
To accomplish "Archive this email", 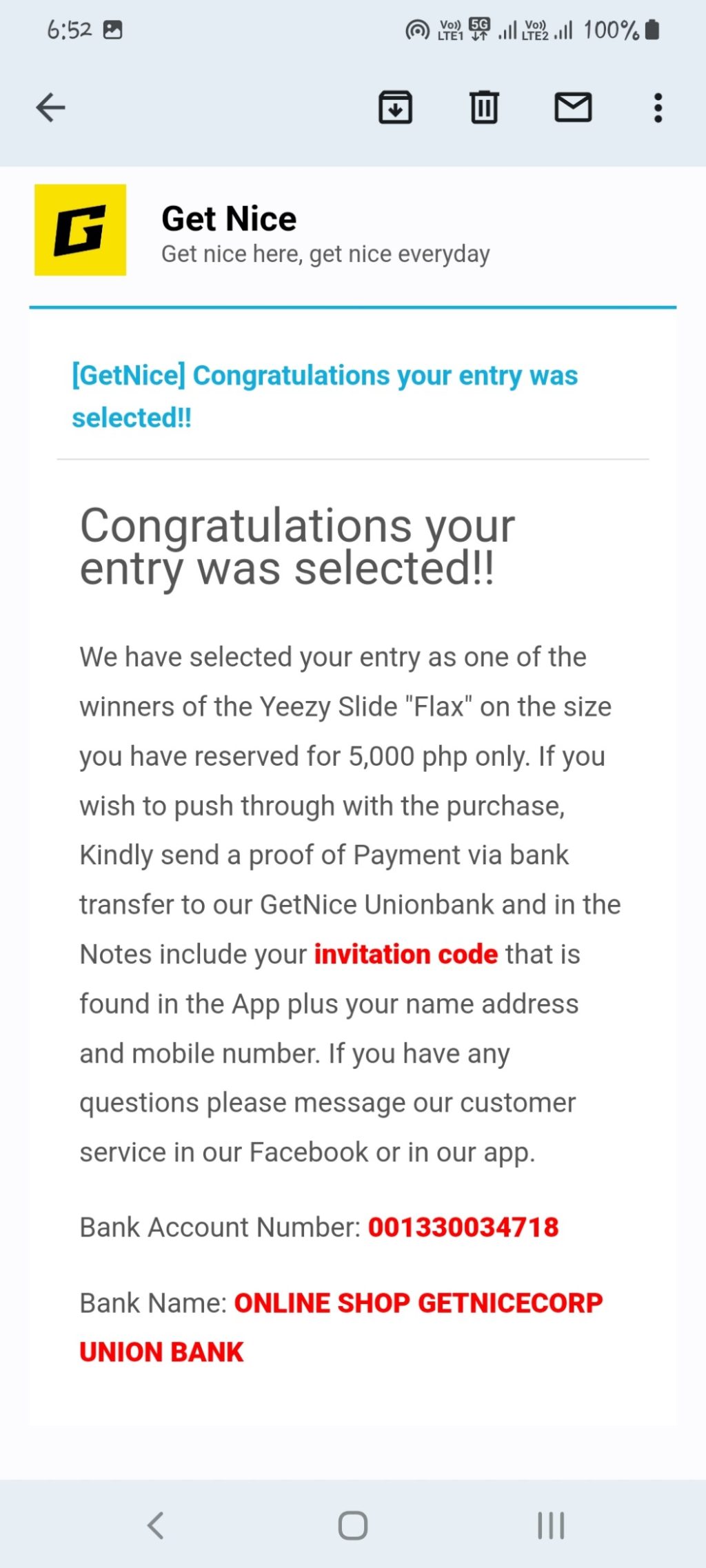I will (x=395, y=108).
